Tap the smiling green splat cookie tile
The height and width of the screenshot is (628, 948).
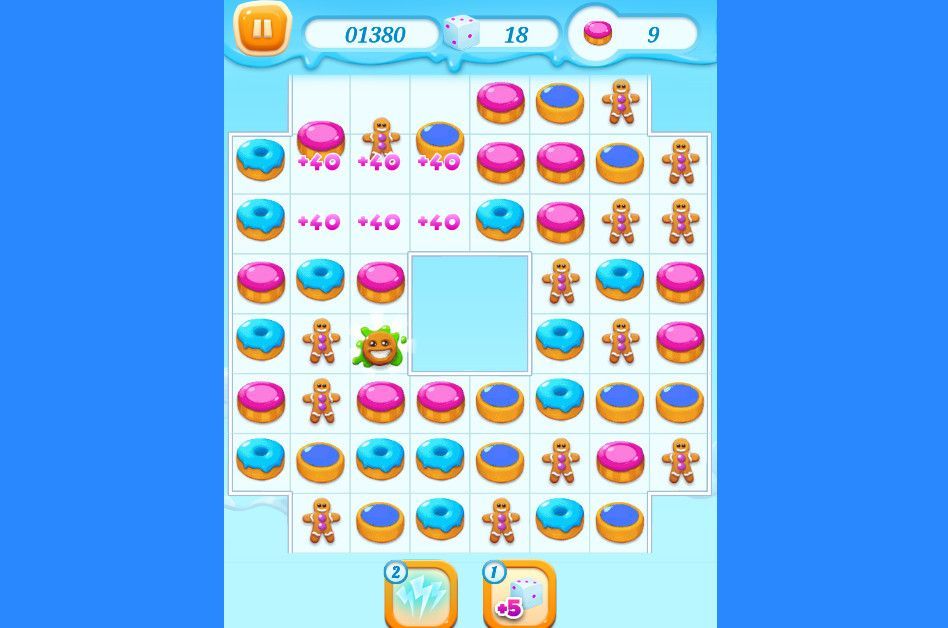(379, 346)
